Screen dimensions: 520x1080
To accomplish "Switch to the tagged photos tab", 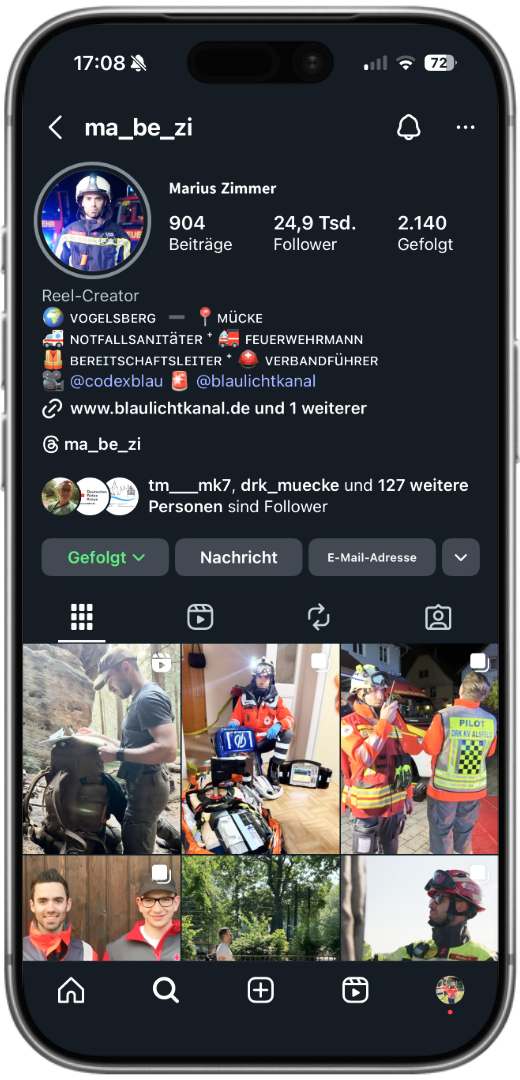I will pyautogui.click(x=438, y=617).
